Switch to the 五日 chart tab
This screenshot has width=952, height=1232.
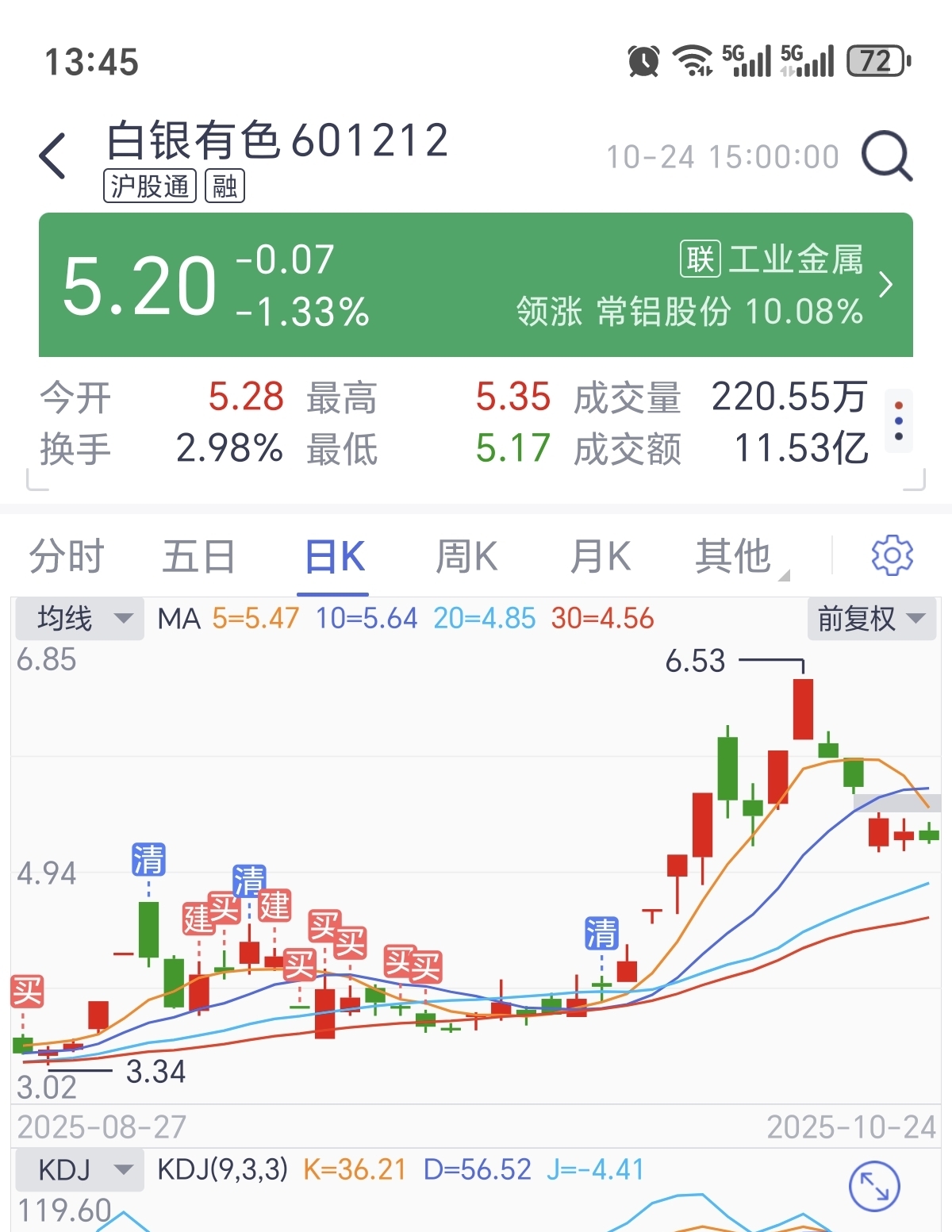[x=199, y=556]
